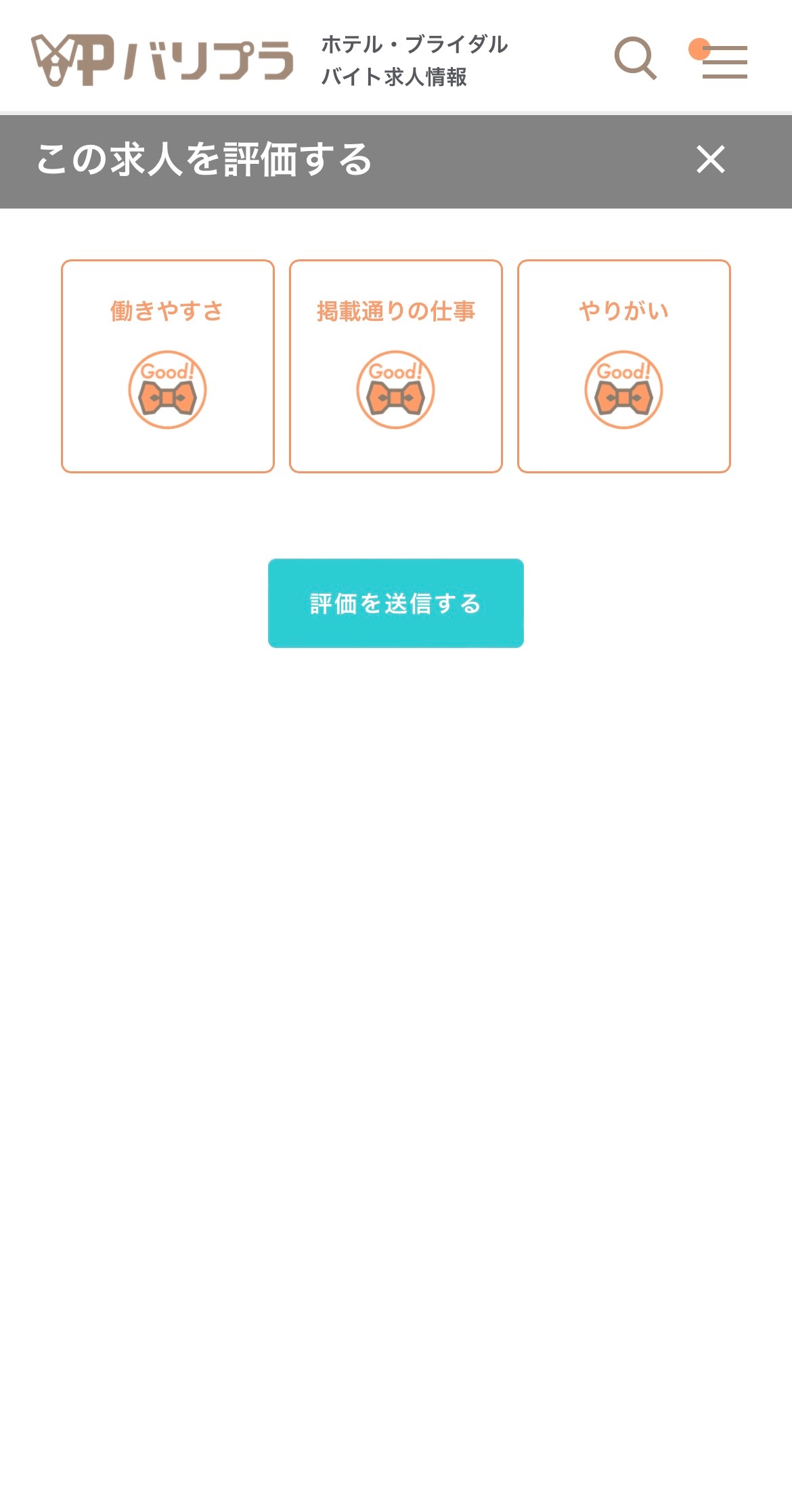
Task: Rate 働きやすさ as Good
Action: pyautogui.click(x=167, y=389)
